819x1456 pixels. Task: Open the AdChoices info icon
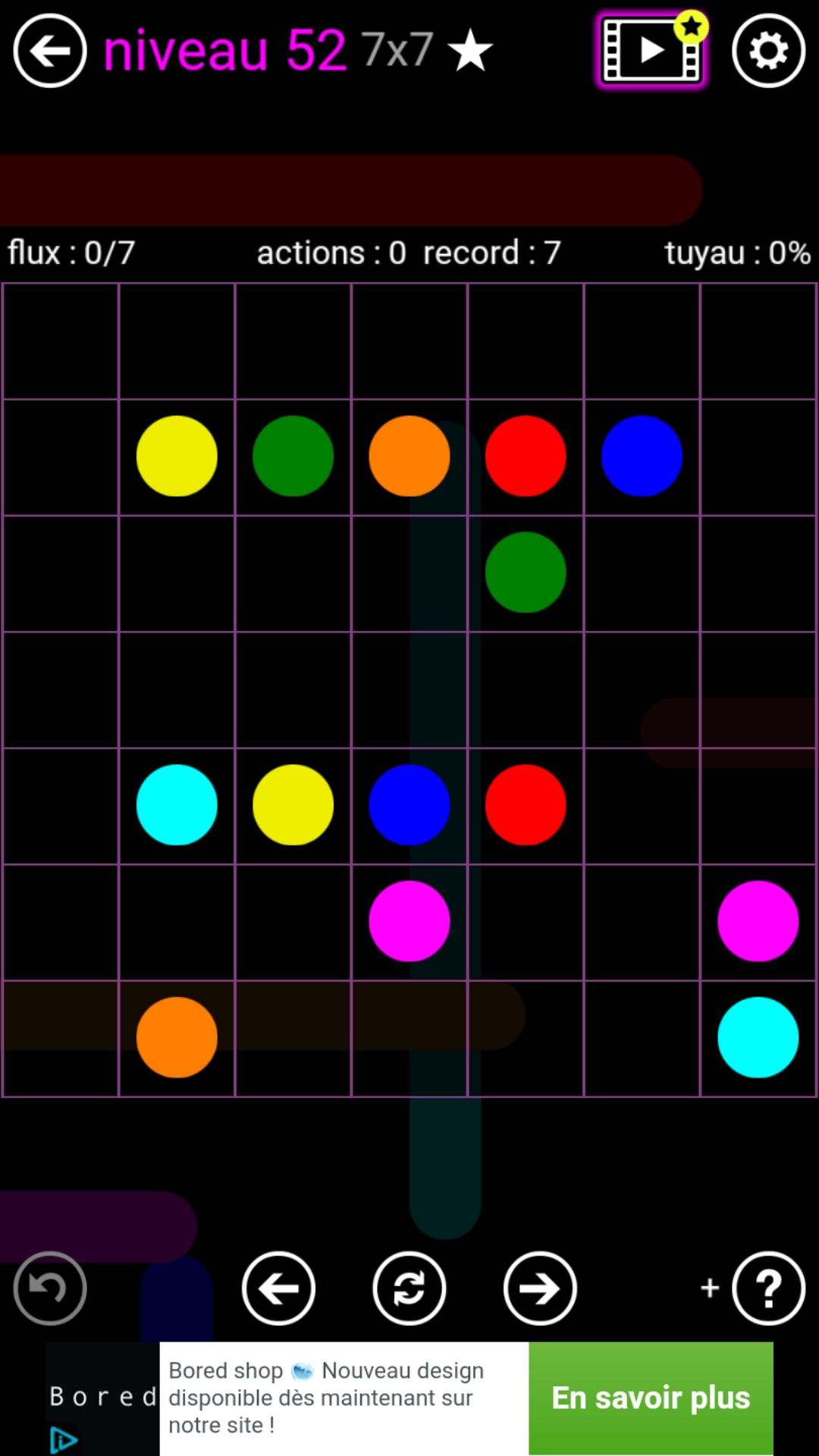click(x=64, y=1439)
